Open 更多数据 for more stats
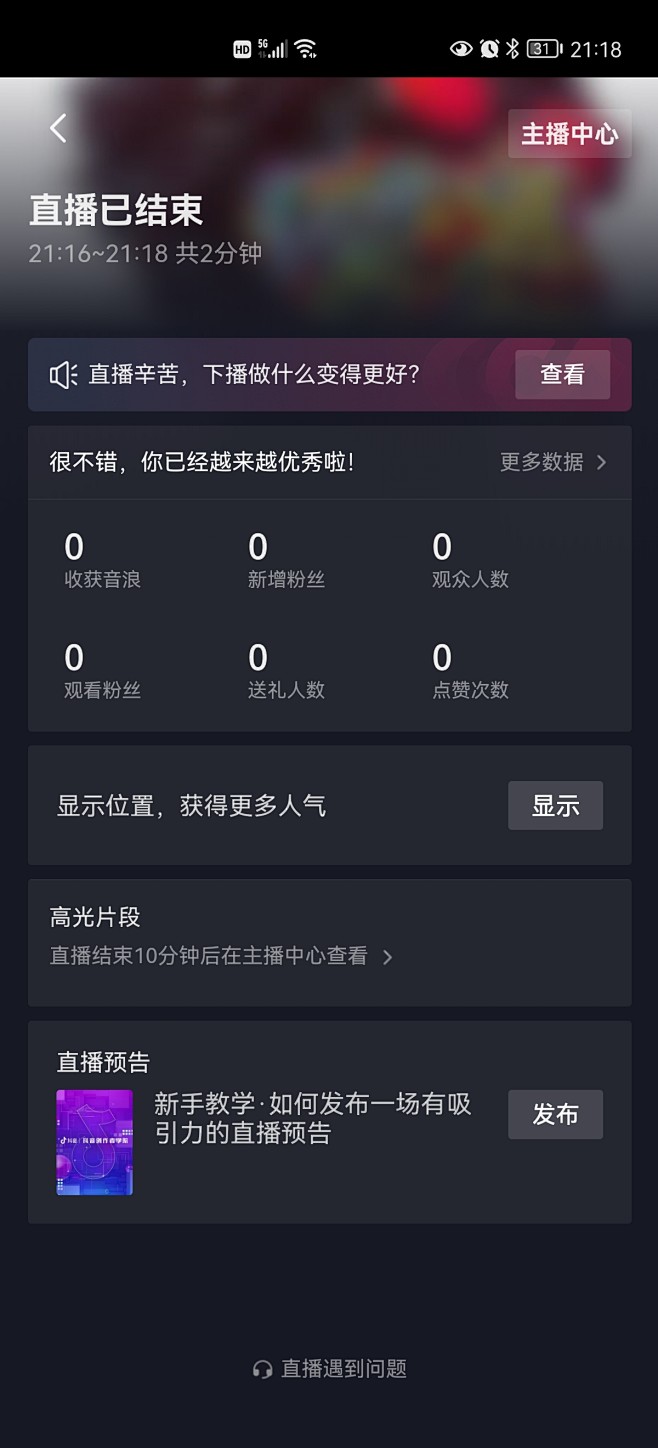Image resolution: width=658 pixels, height=1448 pixels. [553, 462]
